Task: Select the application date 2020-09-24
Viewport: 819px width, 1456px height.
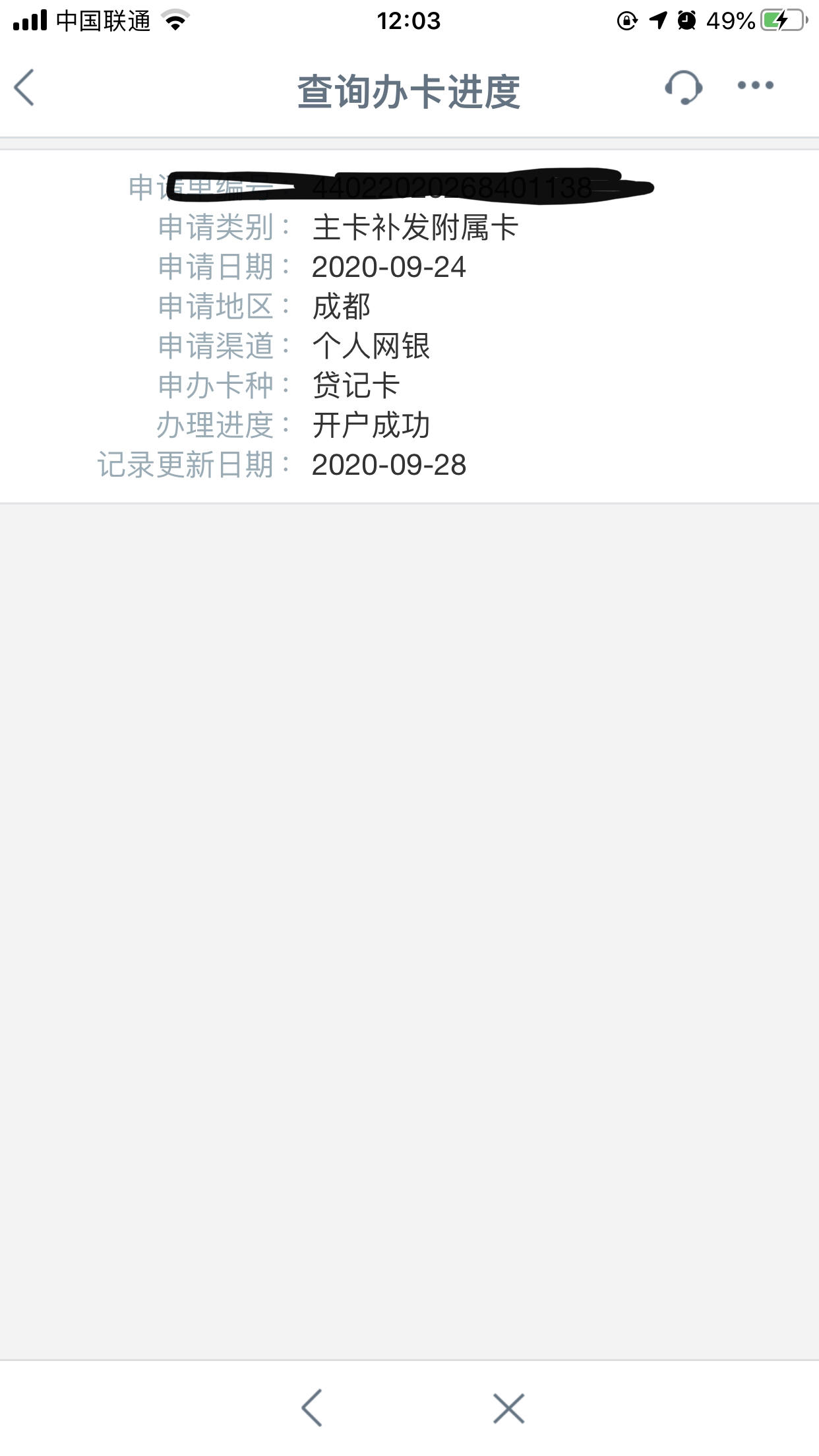Action: (389, 267)
